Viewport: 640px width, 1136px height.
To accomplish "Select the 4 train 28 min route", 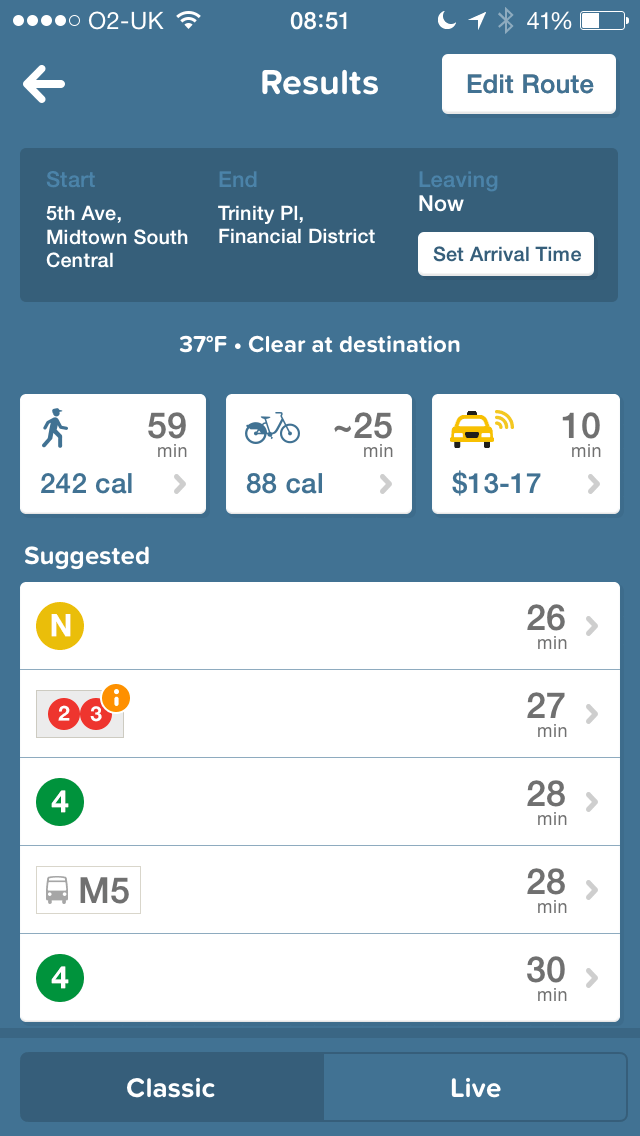I will pyautogui.click(x=320, y=802).
